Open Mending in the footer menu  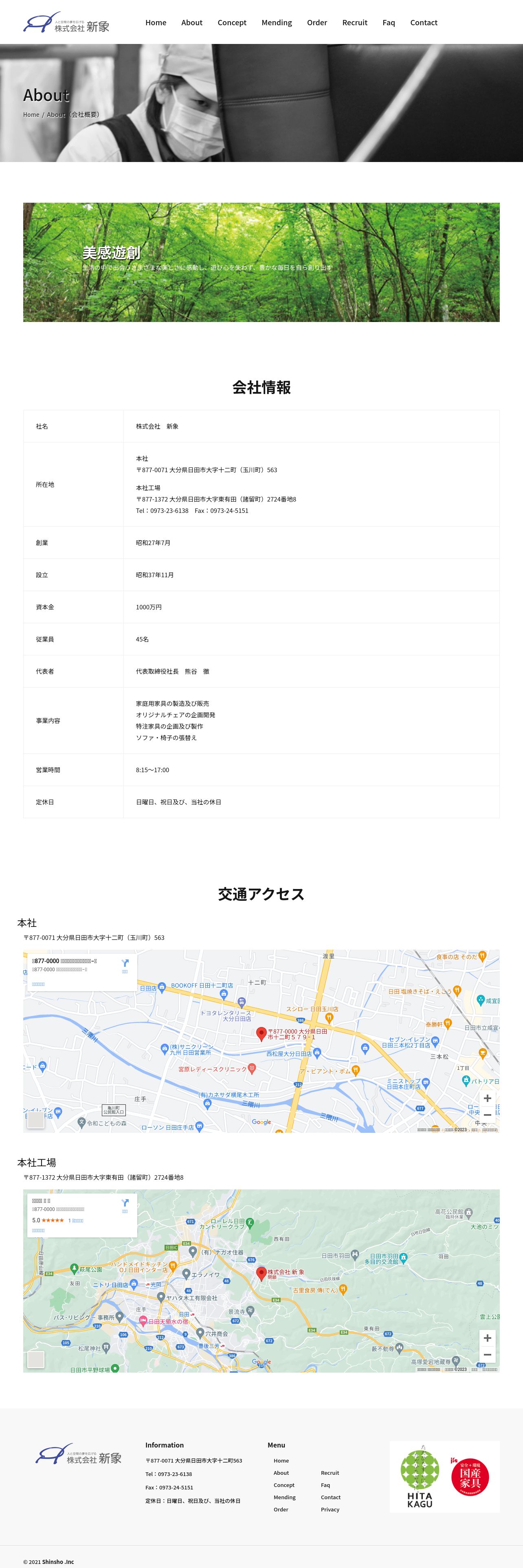point(284,1497)
